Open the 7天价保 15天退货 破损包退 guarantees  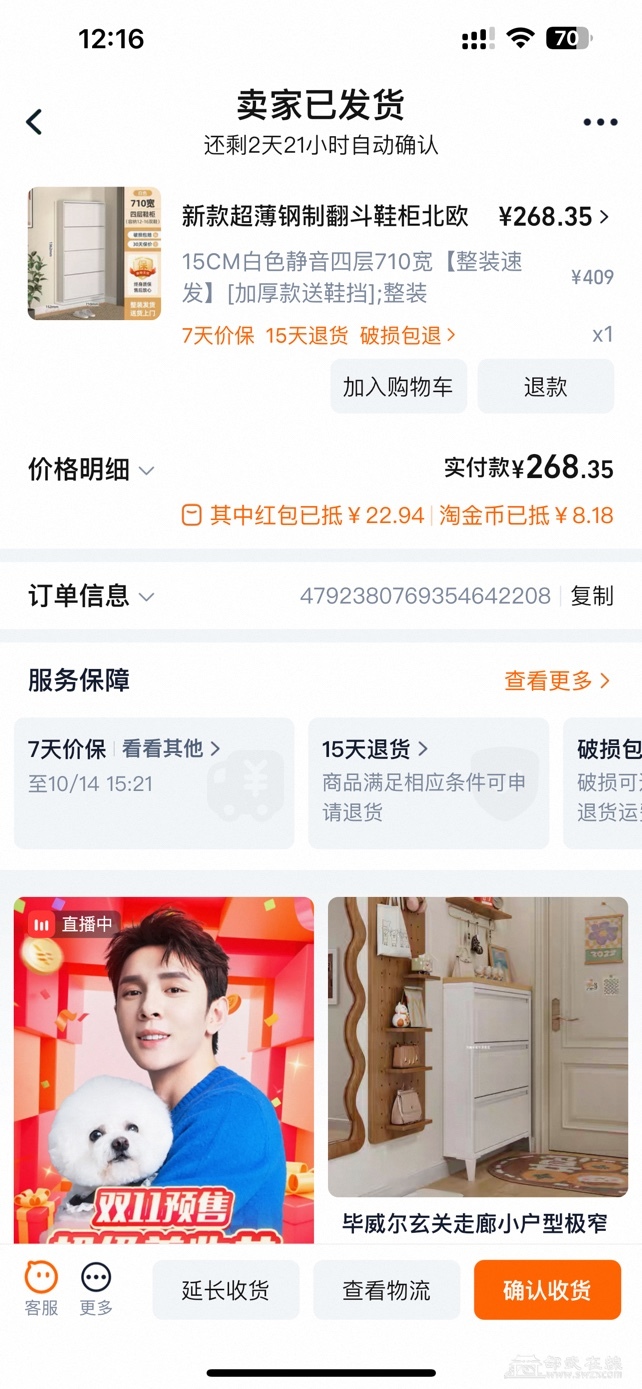pos(318,336)
